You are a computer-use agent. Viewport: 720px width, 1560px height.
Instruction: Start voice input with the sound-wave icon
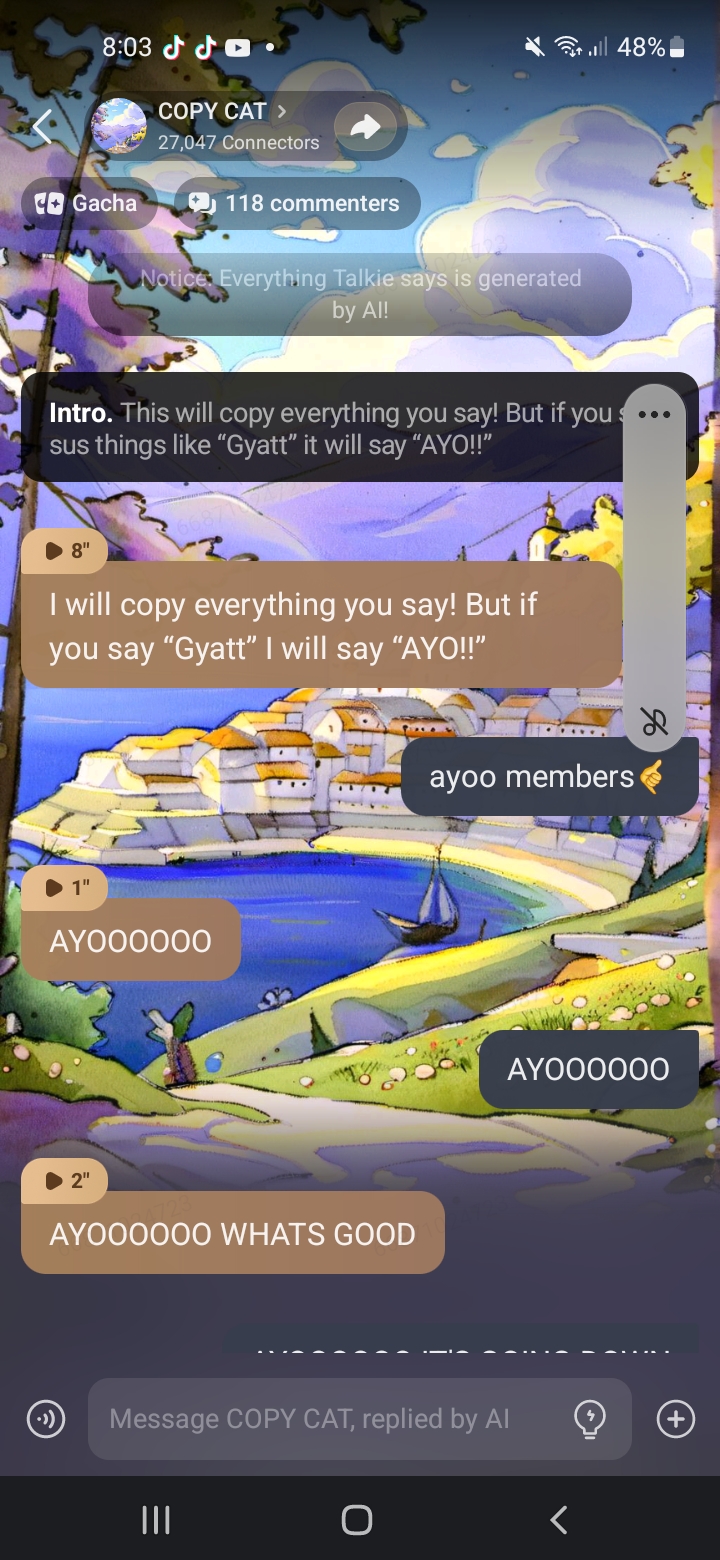point(46,1419)
